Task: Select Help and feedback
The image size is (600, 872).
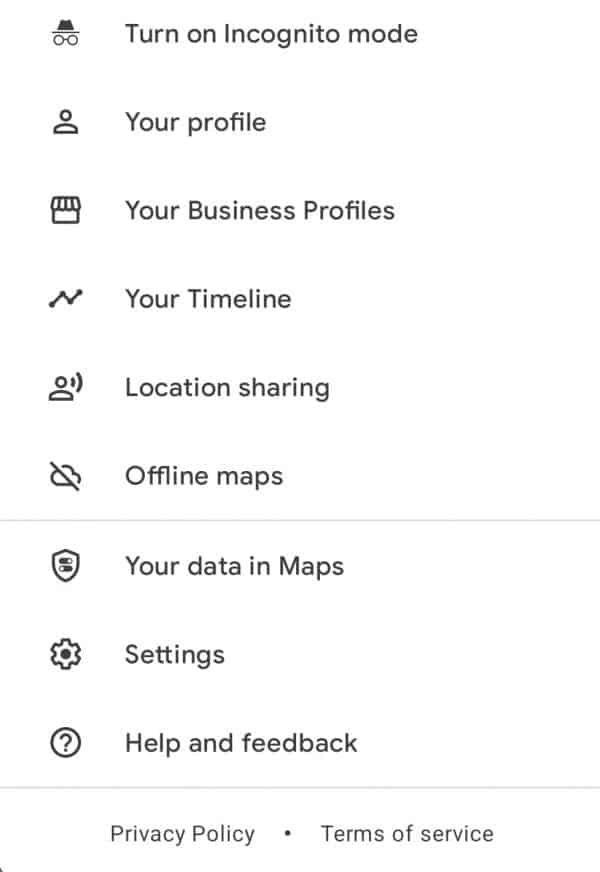Action: click(240, 743)
